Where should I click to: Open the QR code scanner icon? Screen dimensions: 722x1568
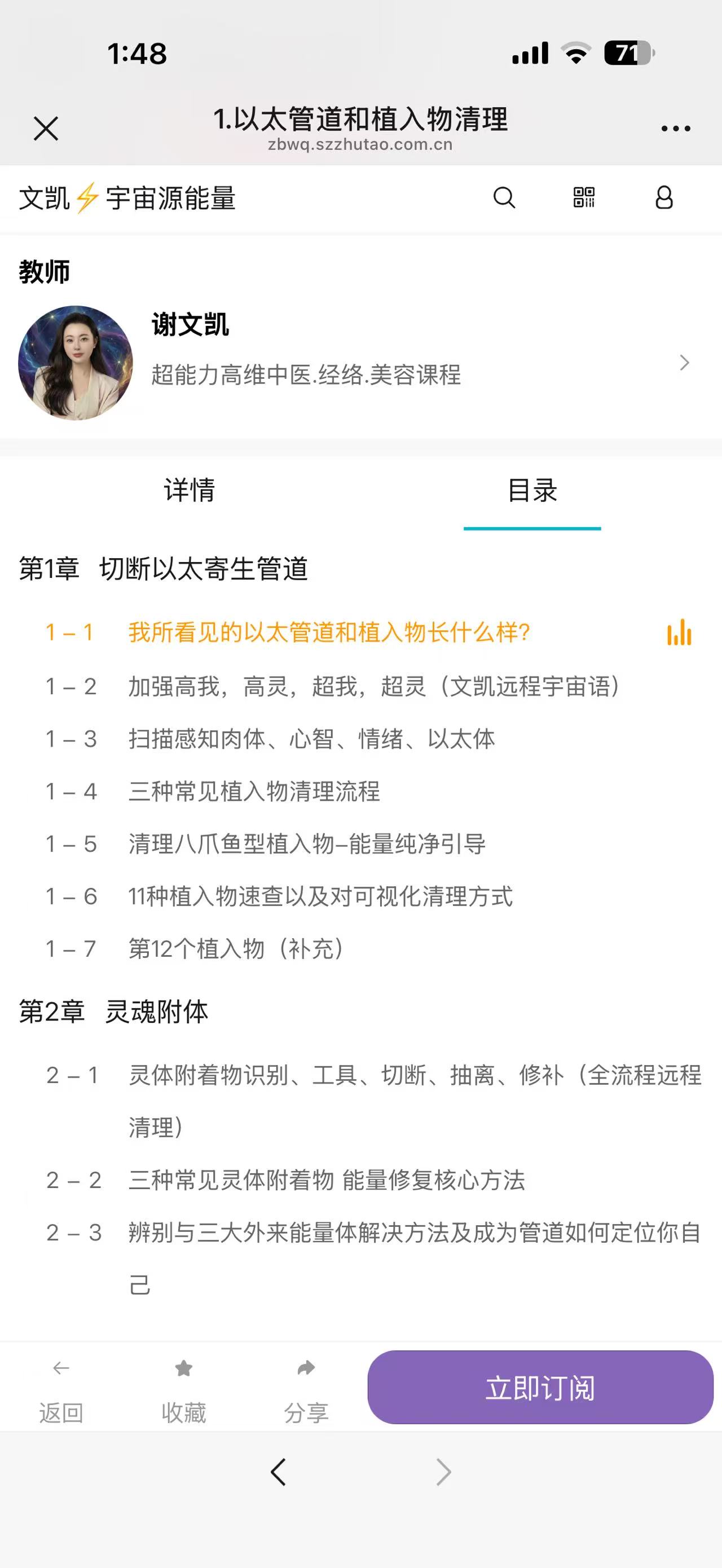coord(584,198)
